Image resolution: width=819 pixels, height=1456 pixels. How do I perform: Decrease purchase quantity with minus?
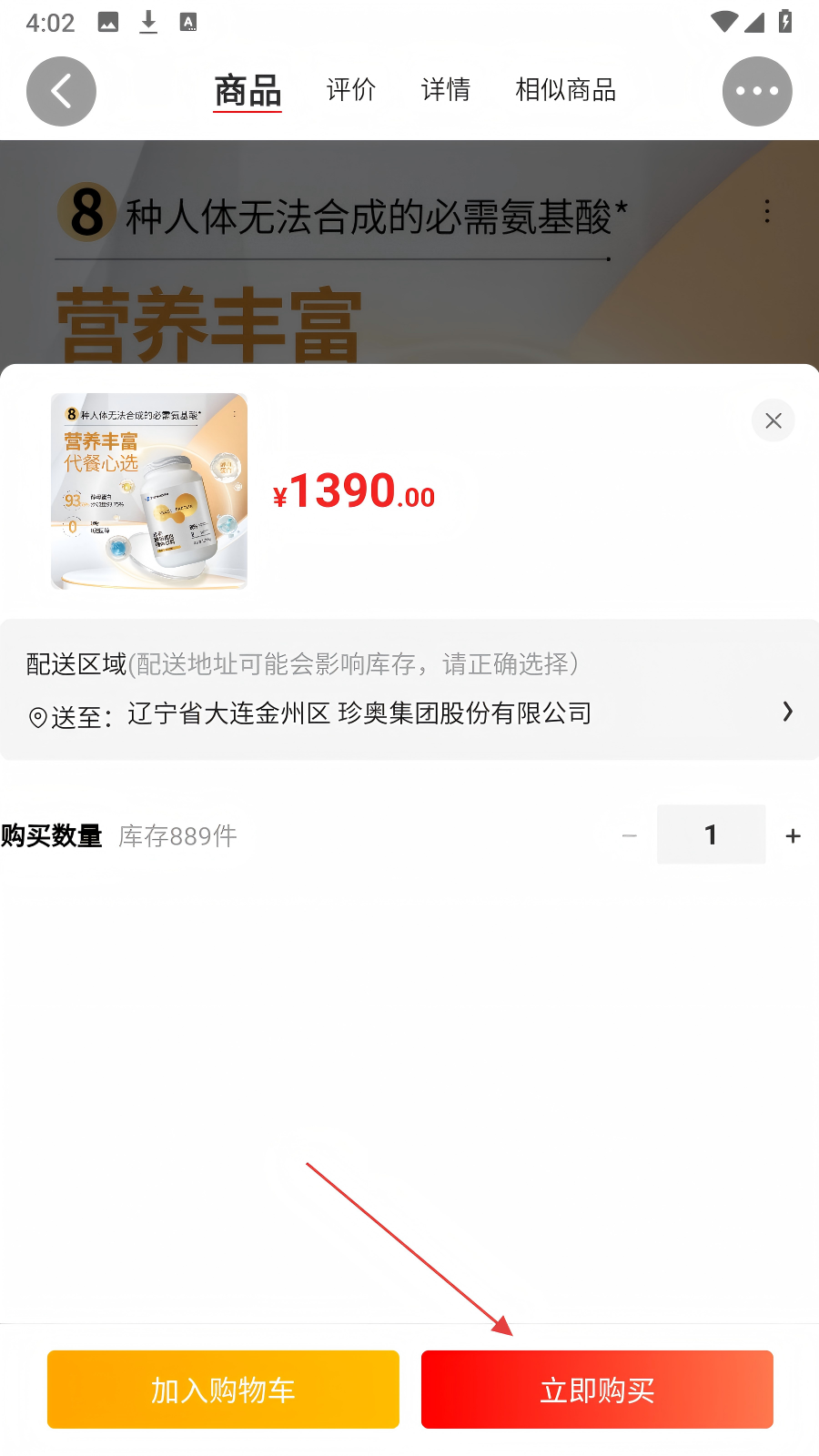629,835
